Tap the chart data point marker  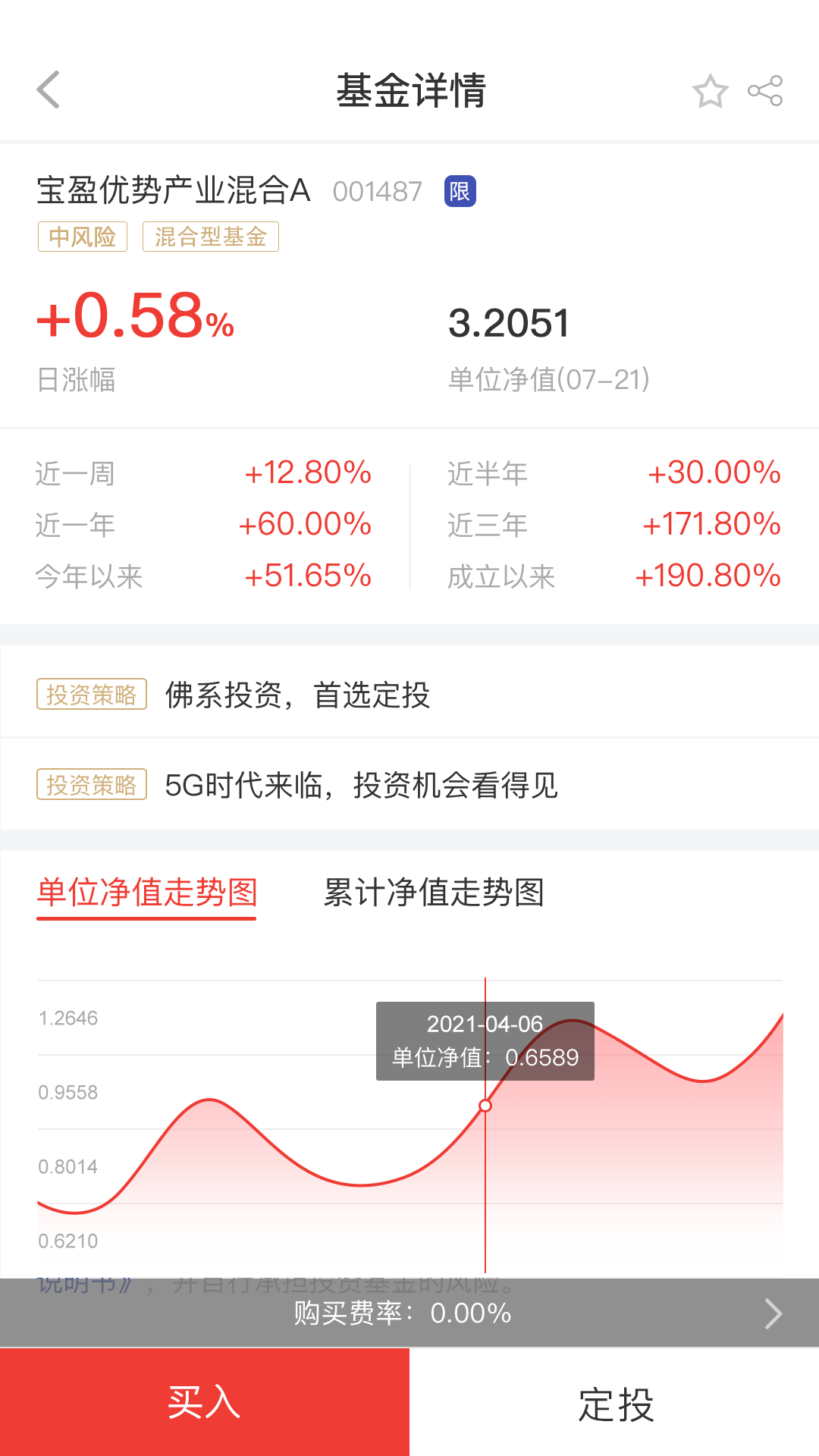coord(485,1106)
